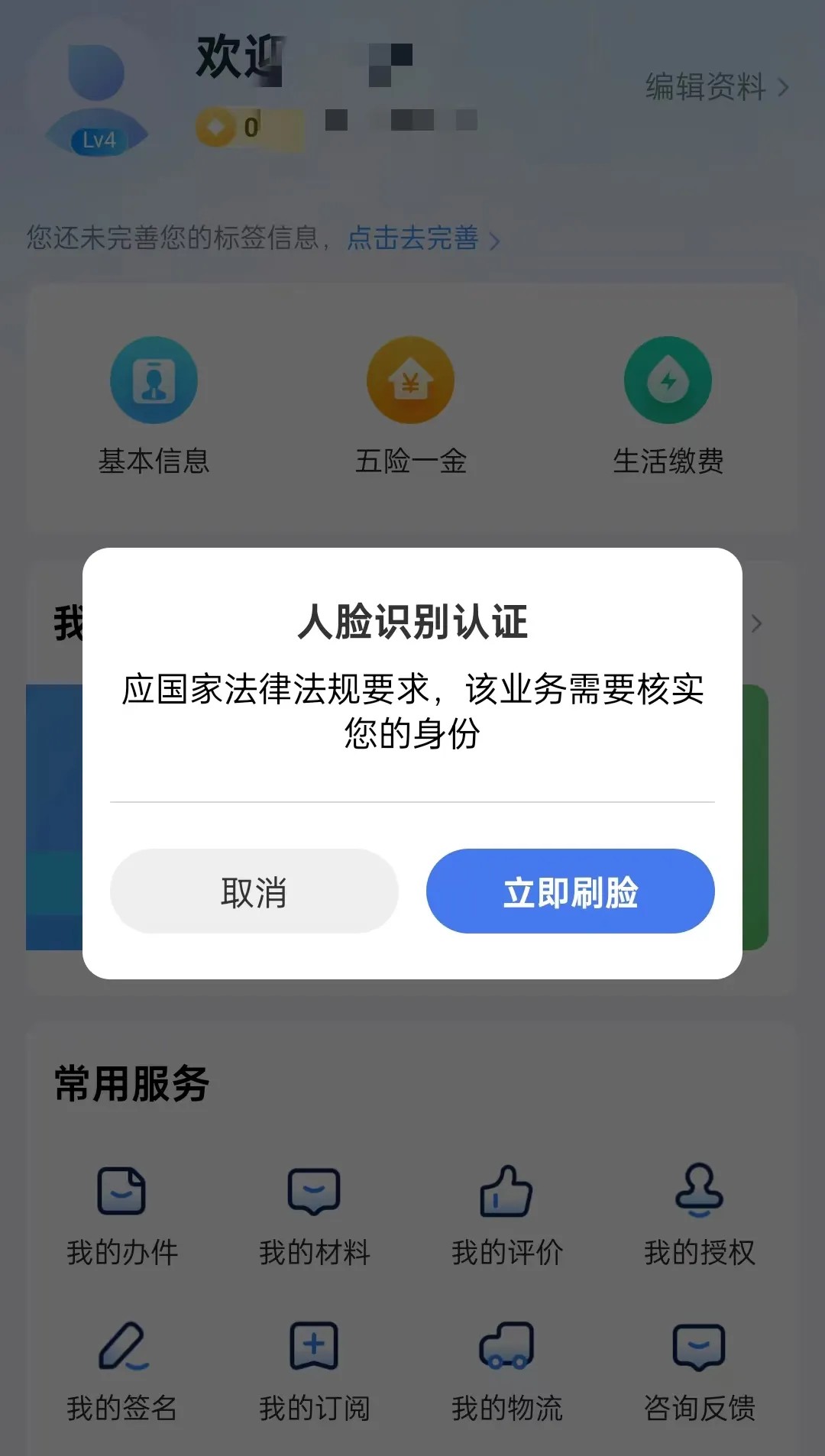This screenshot has height=1456, width=825.
Task: Tap the 立即刷脸 face verification button
Action: (x=570, y=891)
